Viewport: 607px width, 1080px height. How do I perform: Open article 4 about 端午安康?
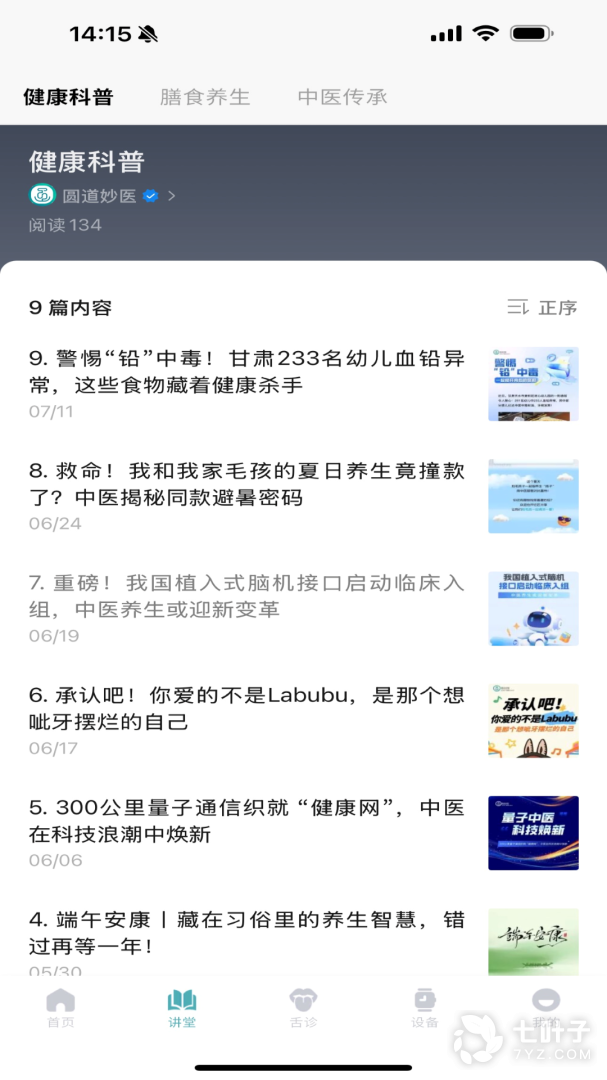[x=247, y=932]
